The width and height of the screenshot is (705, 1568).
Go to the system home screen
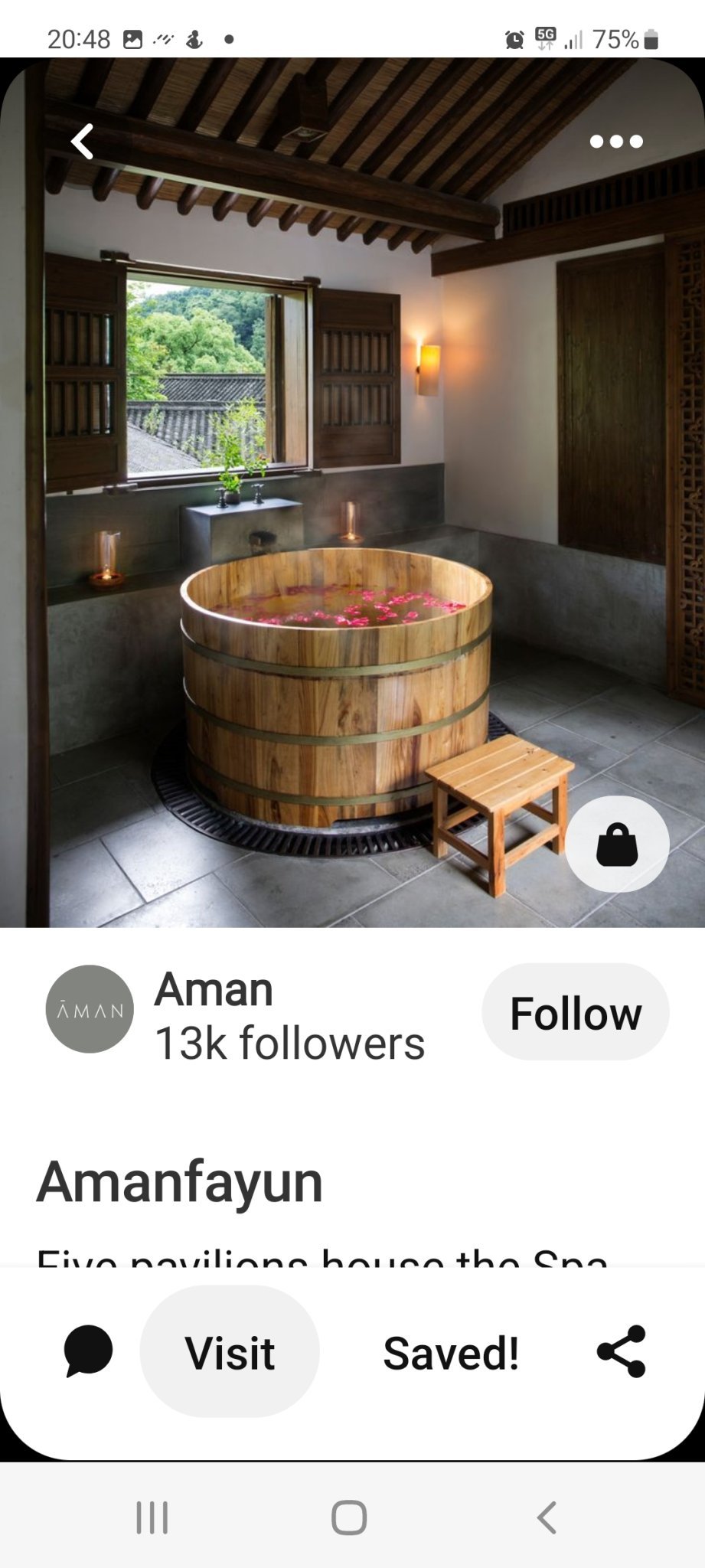click(x=349, y=1517)
